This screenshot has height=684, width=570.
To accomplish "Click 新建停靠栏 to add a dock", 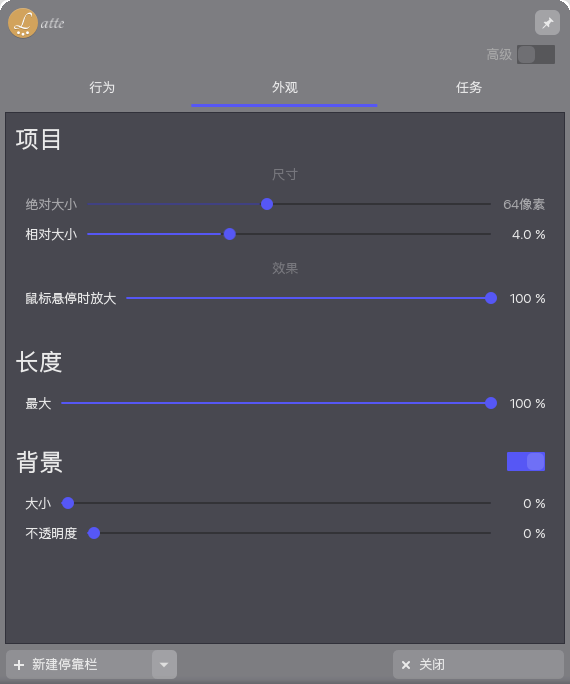I will [x=79, y=664].
